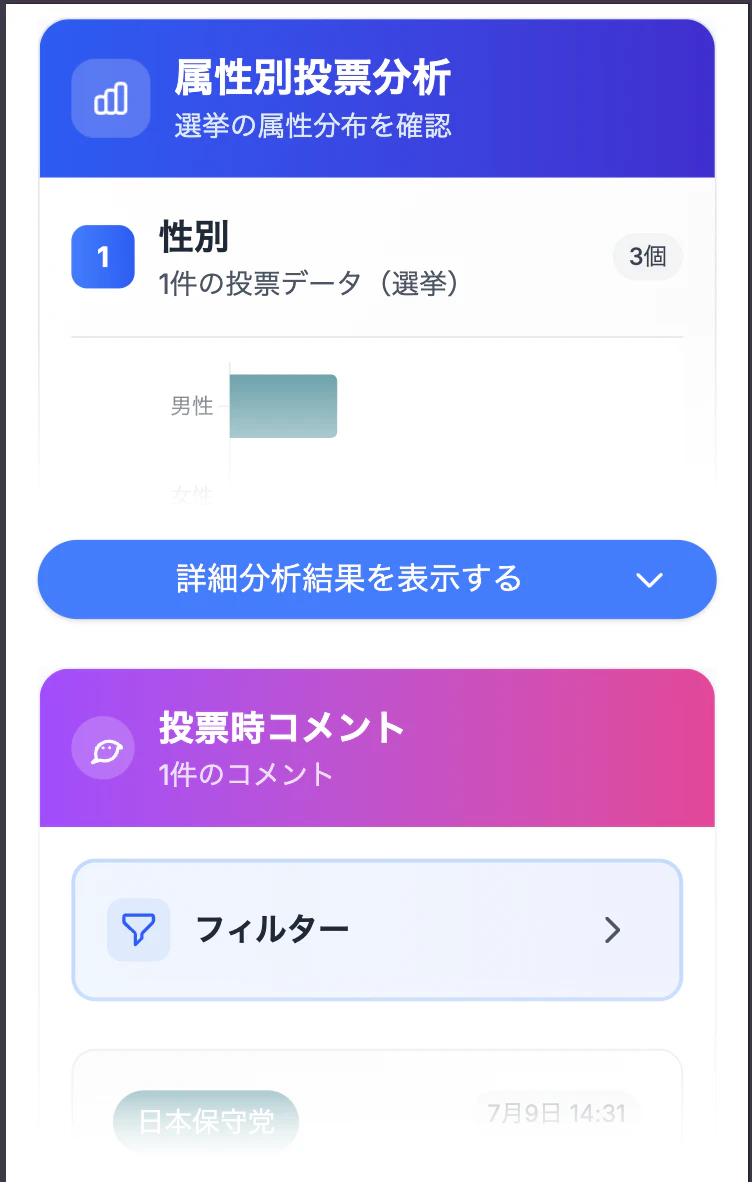
Task: Open the フィルター options row
Action: pos(377,930)
